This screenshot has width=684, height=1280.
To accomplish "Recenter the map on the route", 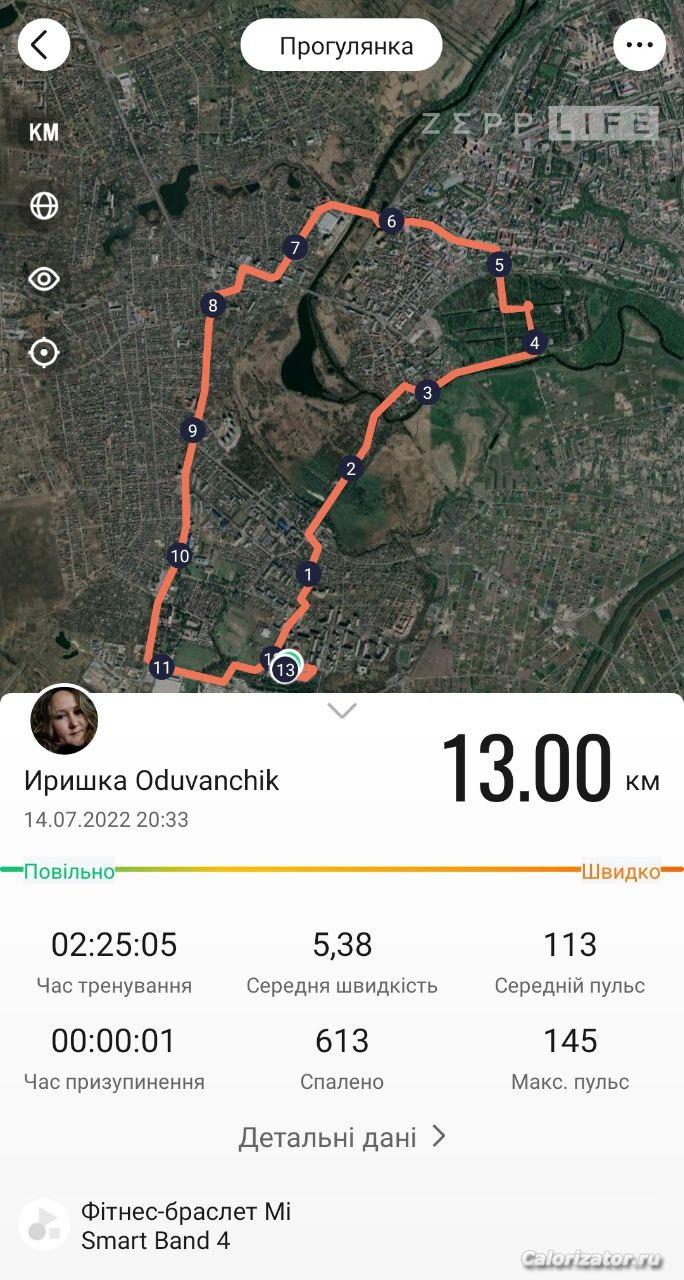I will point(44,352).
